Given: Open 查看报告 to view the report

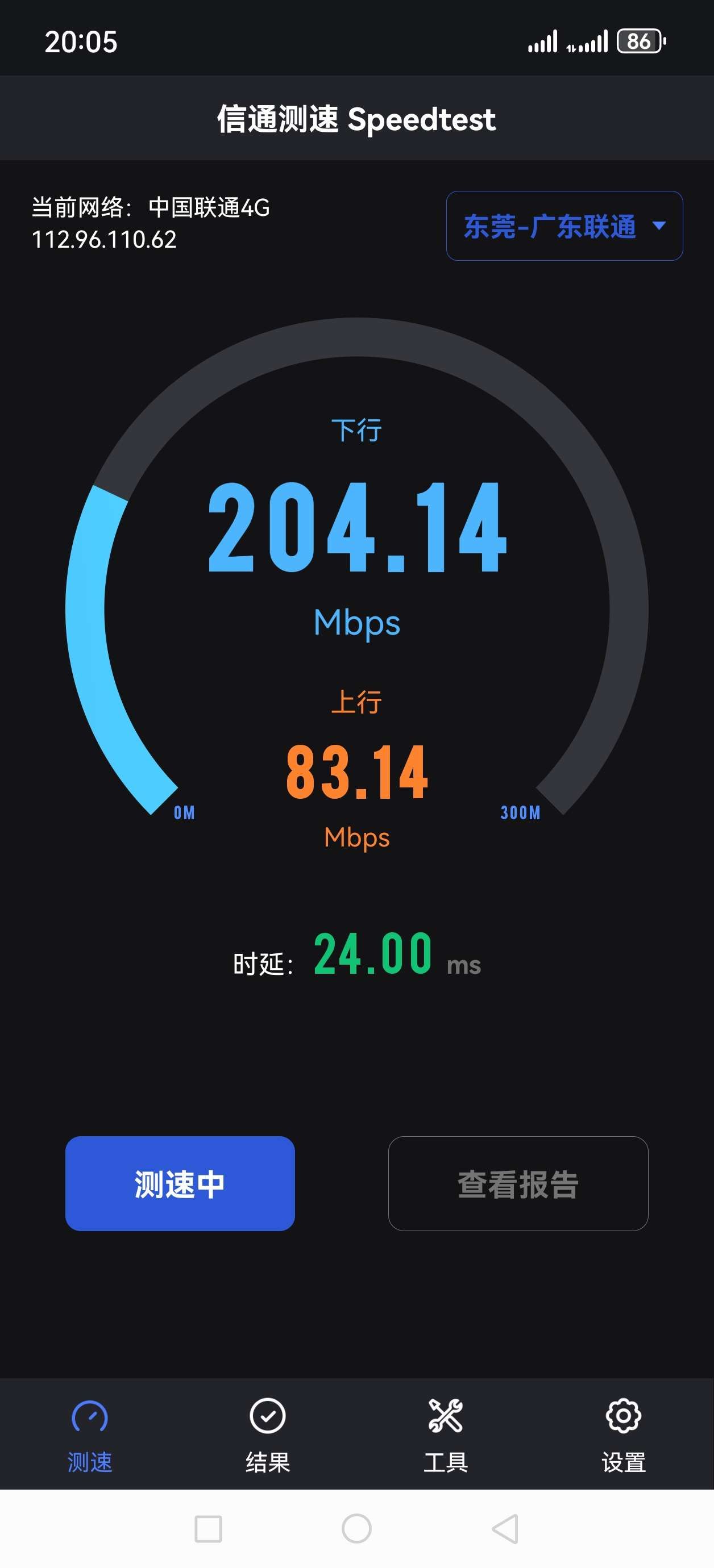Looking at the screenshot, I should [518, 1183].
